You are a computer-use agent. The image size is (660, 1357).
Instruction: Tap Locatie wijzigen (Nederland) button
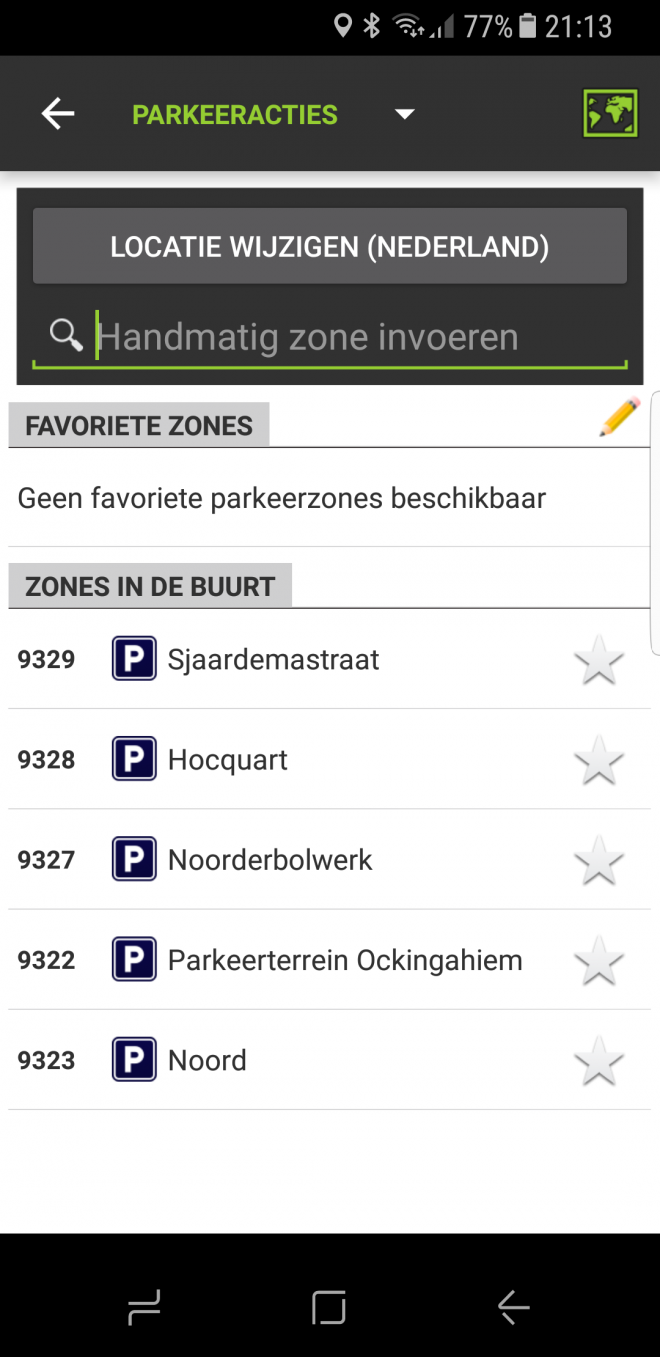tap(330, 246)
